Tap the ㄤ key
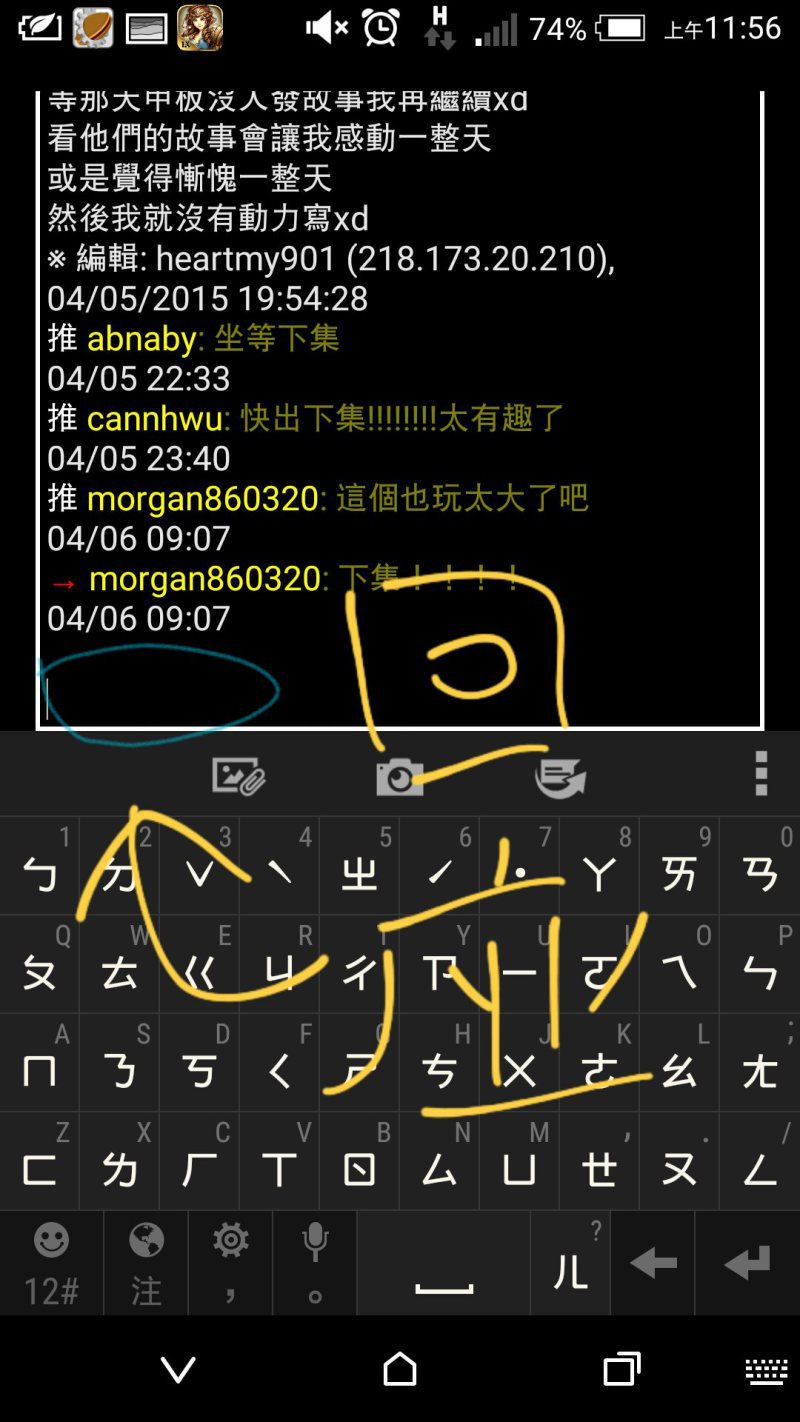 [760, 1064]
